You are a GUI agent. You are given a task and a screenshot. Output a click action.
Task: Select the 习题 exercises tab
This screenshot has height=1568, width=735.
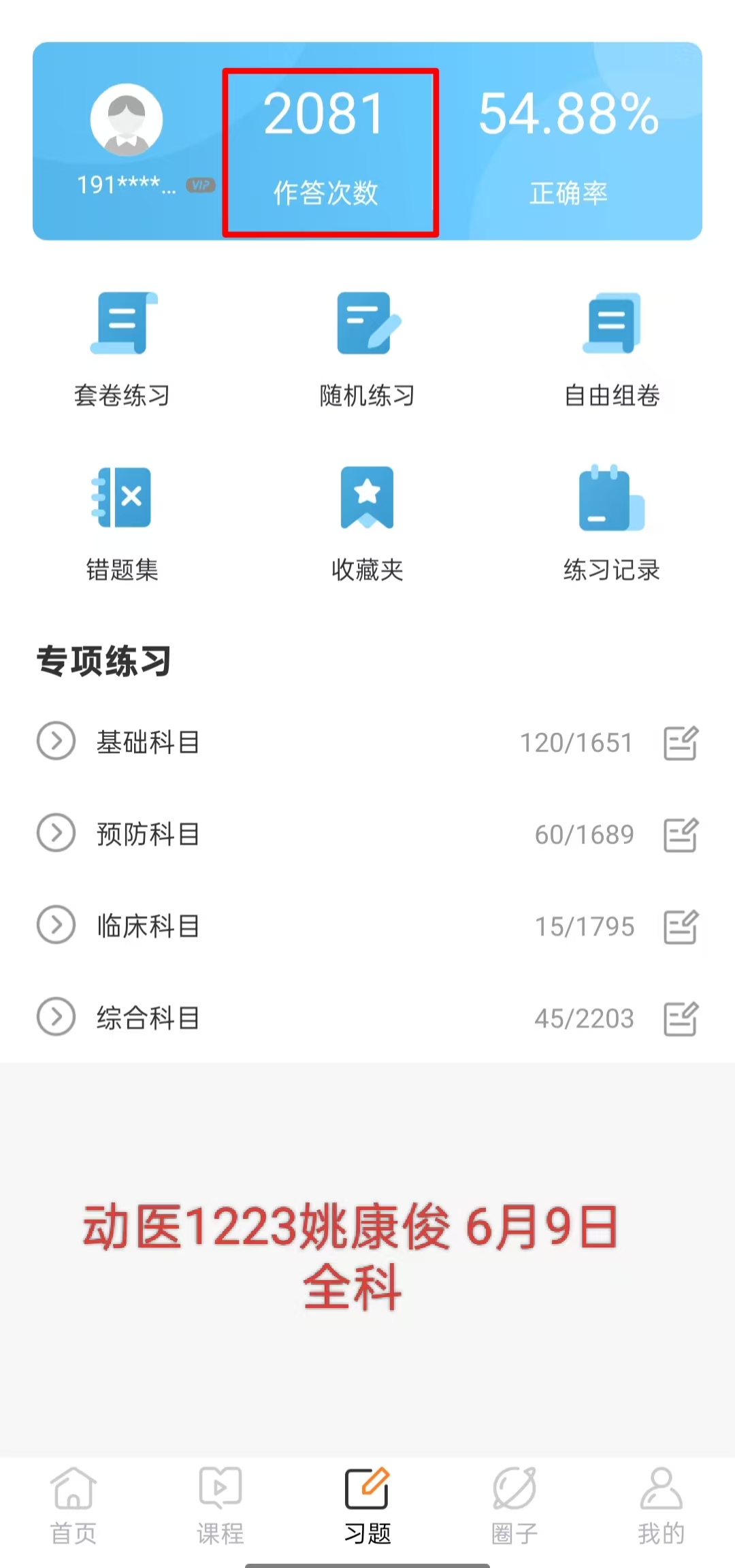(367, 1505)
